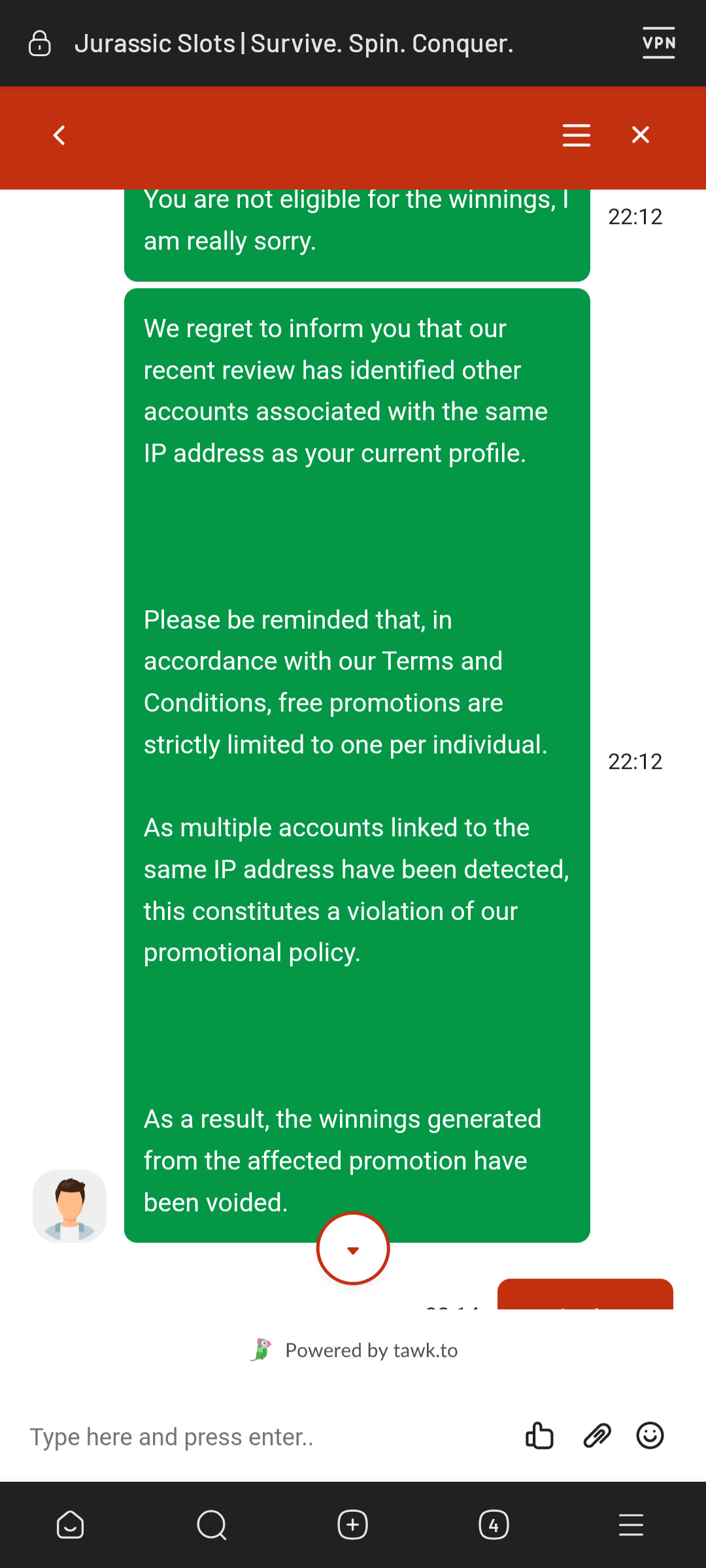Close the chat window
Image resolution: width=706 pixels, height=1568 pixels.
click(641, 135)
